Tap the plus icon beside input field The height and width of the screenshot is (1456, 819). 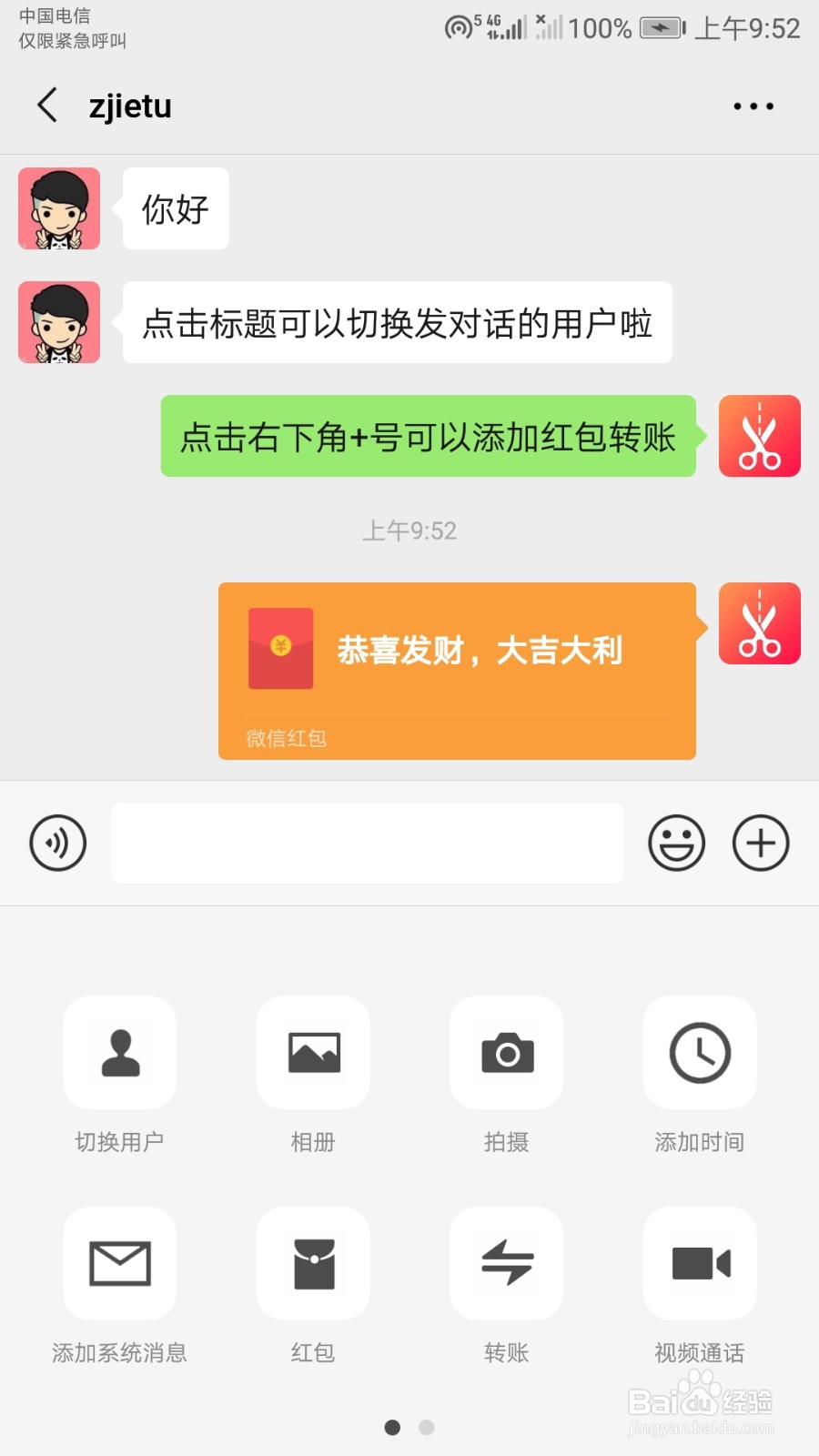tap(761, 844)
